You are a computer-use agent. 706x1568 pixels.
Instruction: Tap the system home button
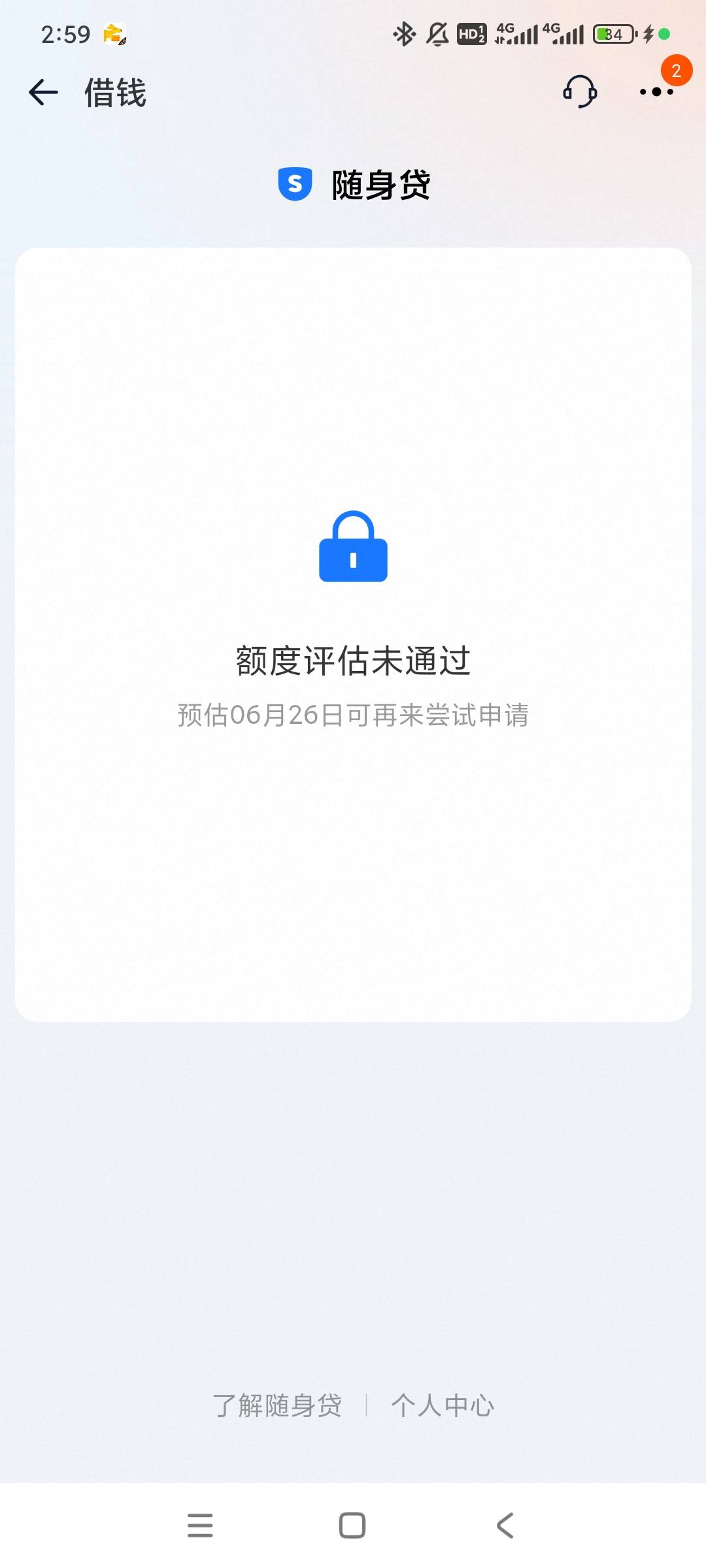point(352,1525)
